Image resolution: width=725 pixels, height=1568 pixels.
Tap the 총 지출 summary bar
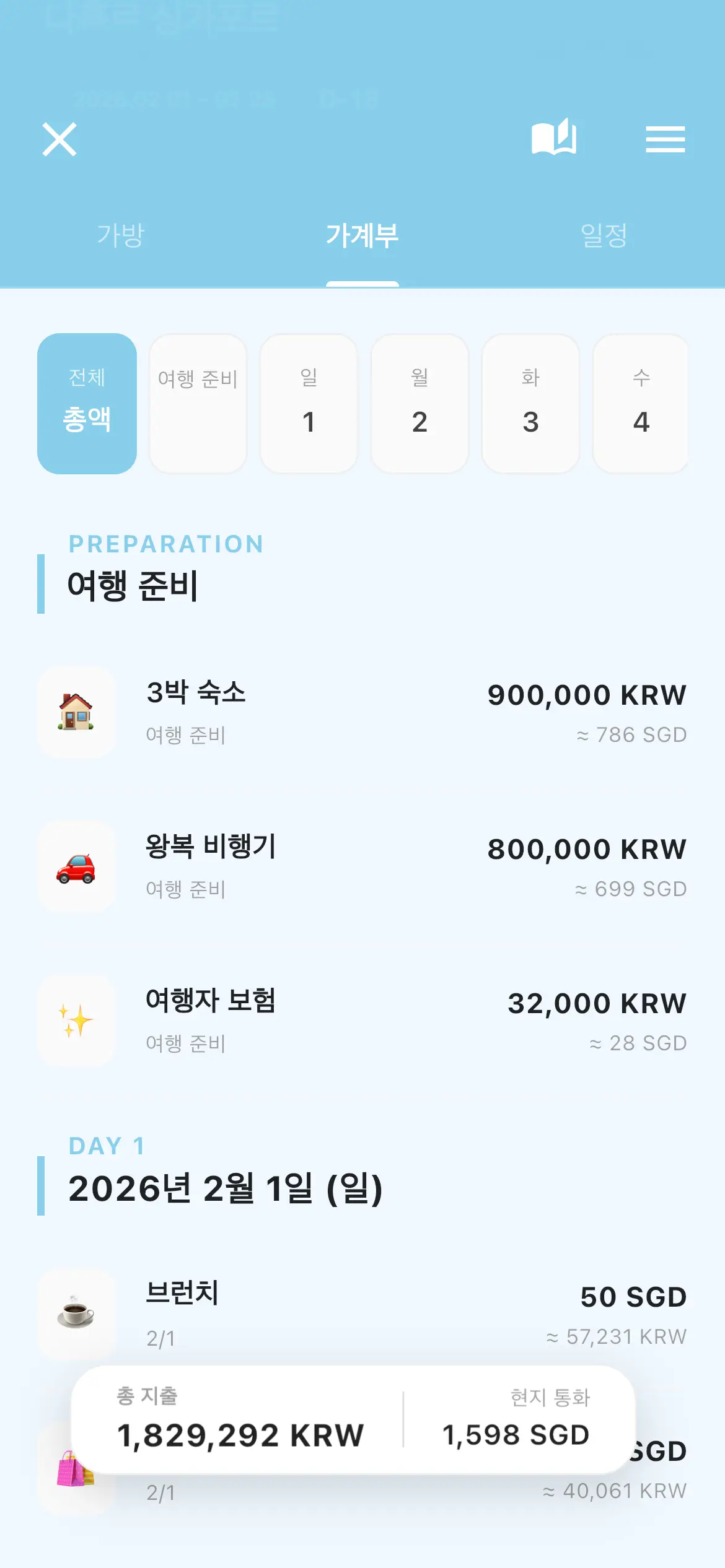(x=353, y=1421)
